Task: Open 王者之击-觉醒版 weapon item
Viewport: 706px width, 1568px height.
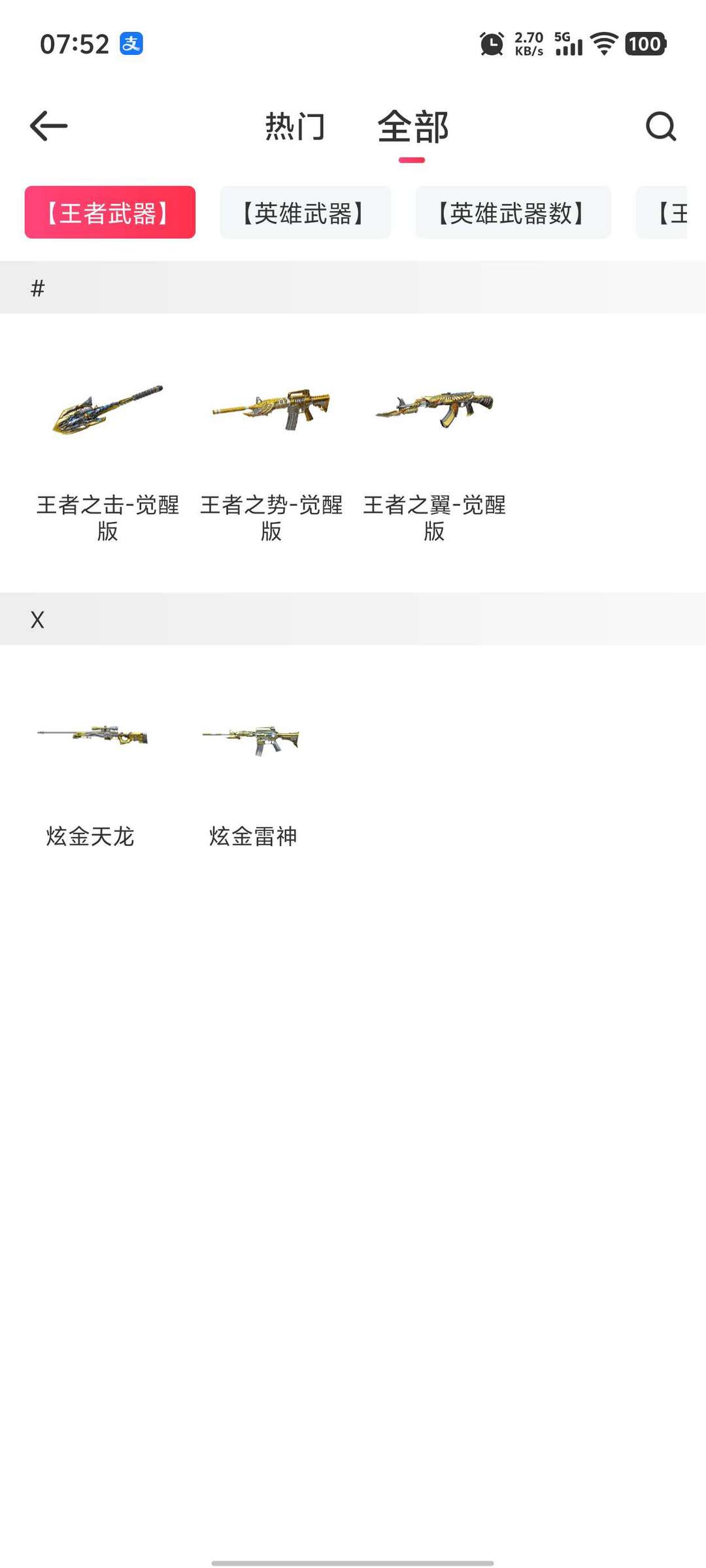Action: (x=108, y=451)
